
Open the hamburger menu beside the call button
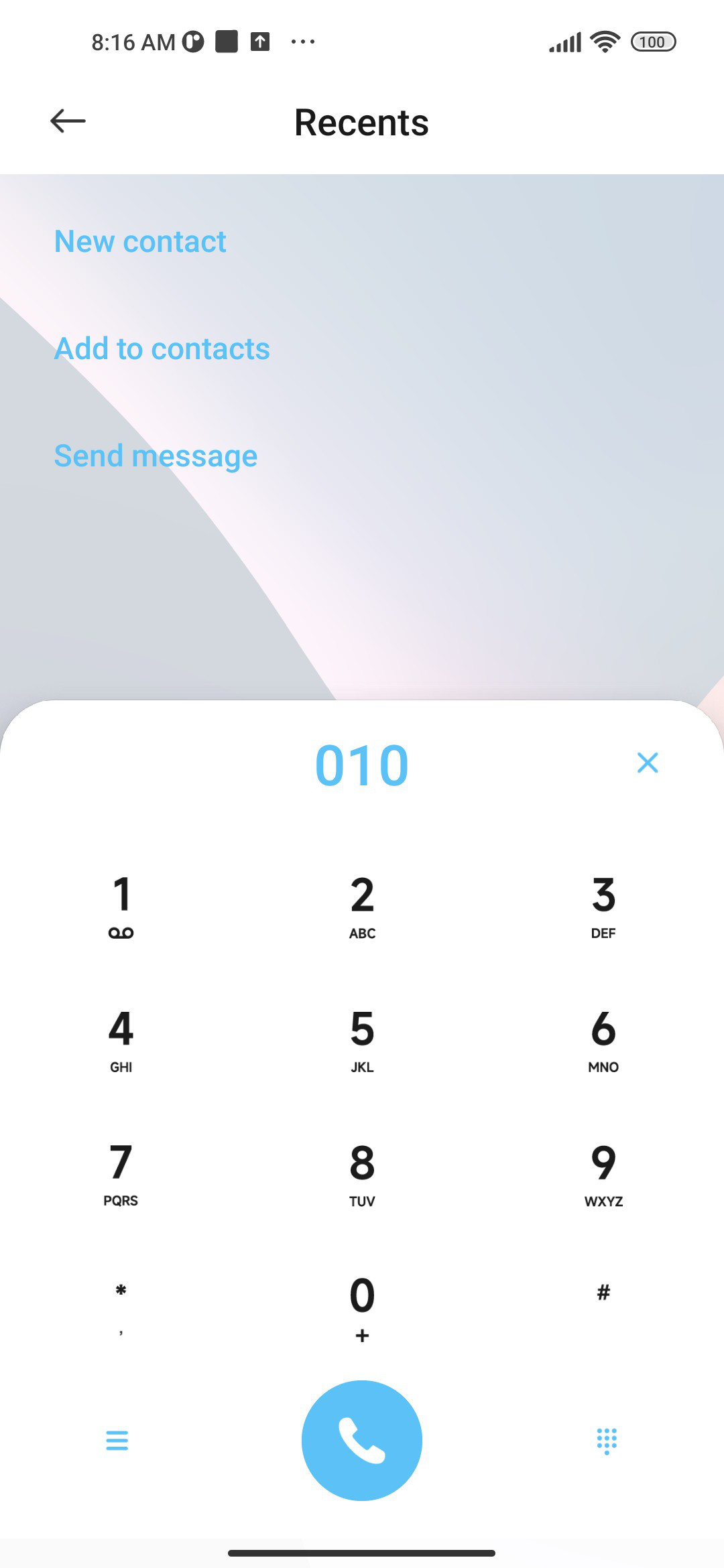tap(117, 1440)
